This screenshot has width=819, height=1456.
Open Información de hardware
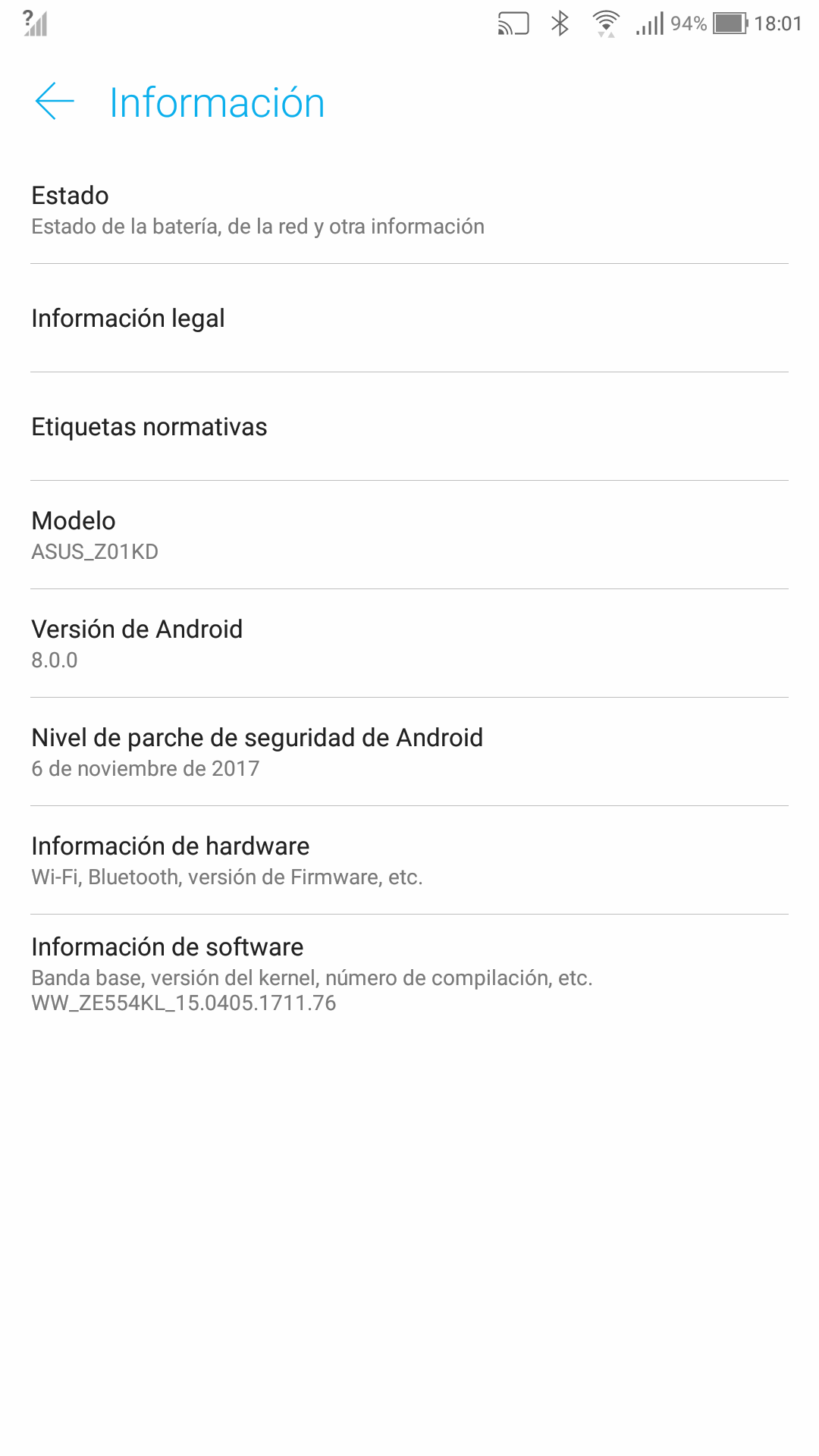pos(409,861)
